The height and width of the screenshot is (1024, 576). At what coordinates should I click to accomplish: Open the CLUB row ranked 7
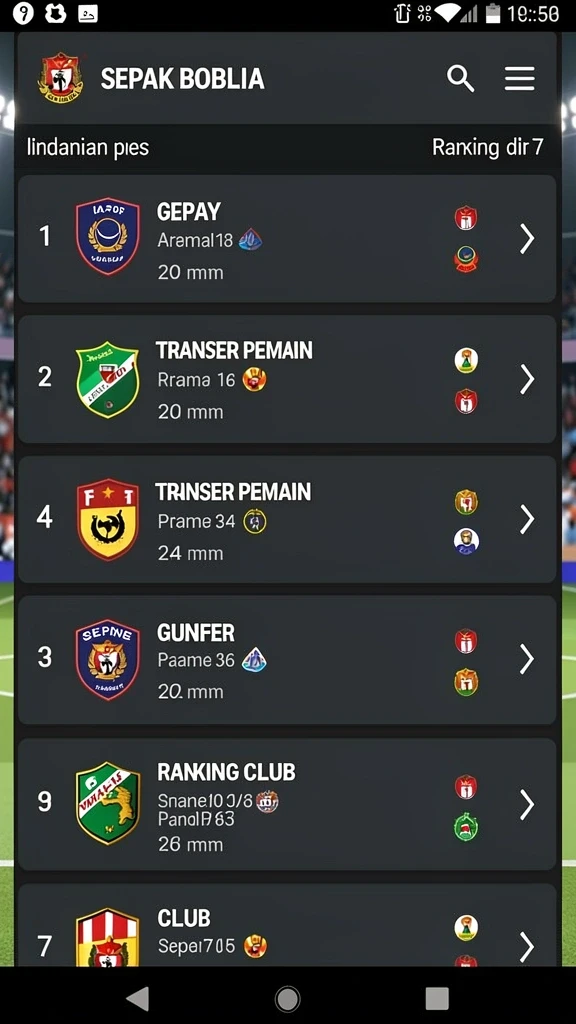pyautogui.click(x=287, y=925)
